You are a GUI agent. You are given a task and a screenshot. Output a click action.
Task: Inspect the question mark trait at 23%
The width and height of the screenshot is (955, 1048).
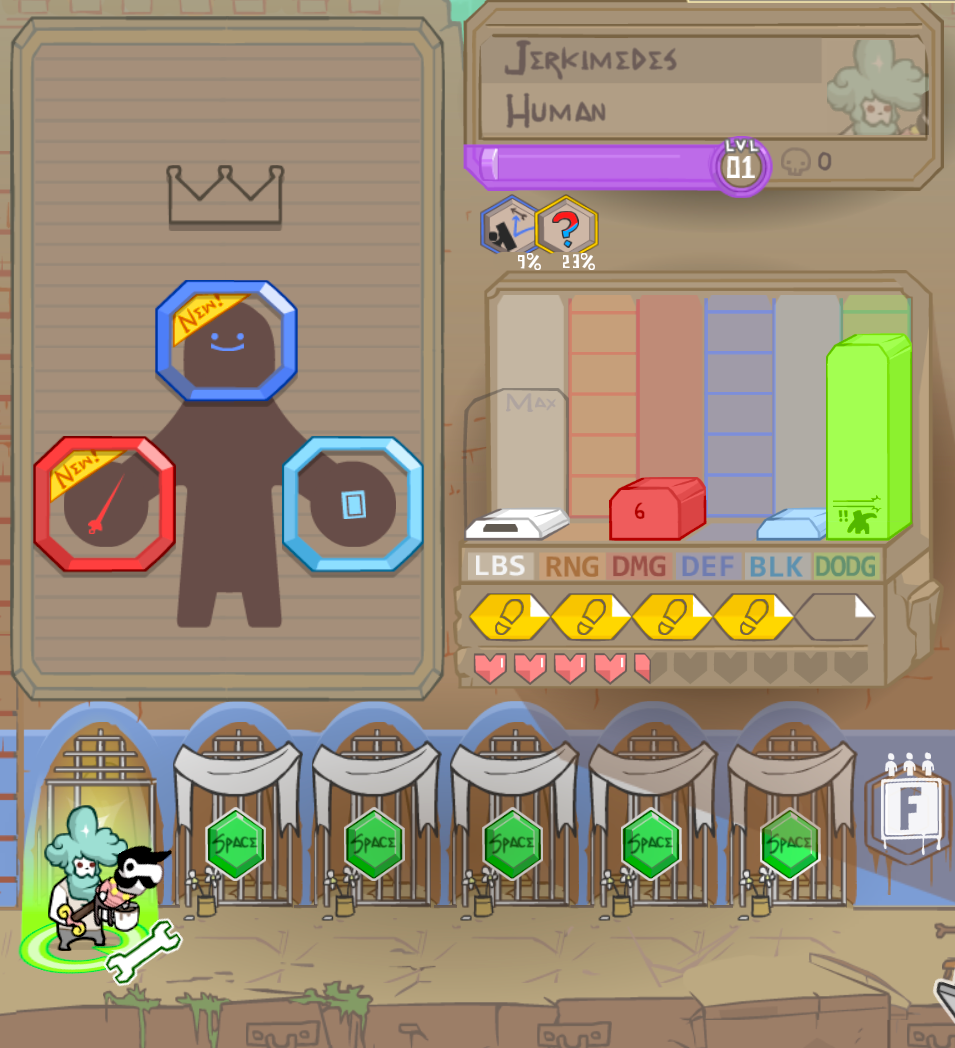(567, 227)
